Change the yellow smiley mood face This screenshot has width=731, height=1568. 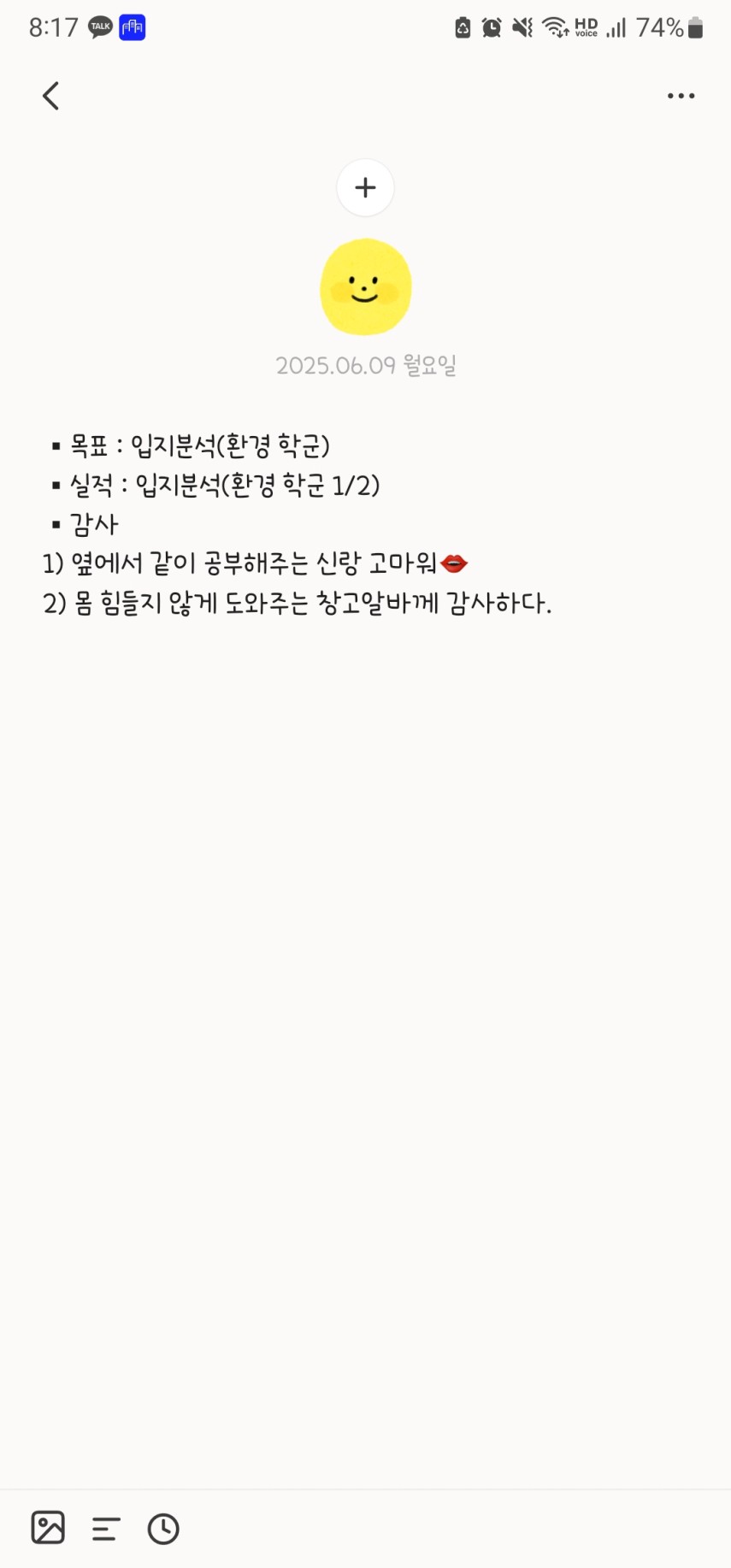[366, 287]
